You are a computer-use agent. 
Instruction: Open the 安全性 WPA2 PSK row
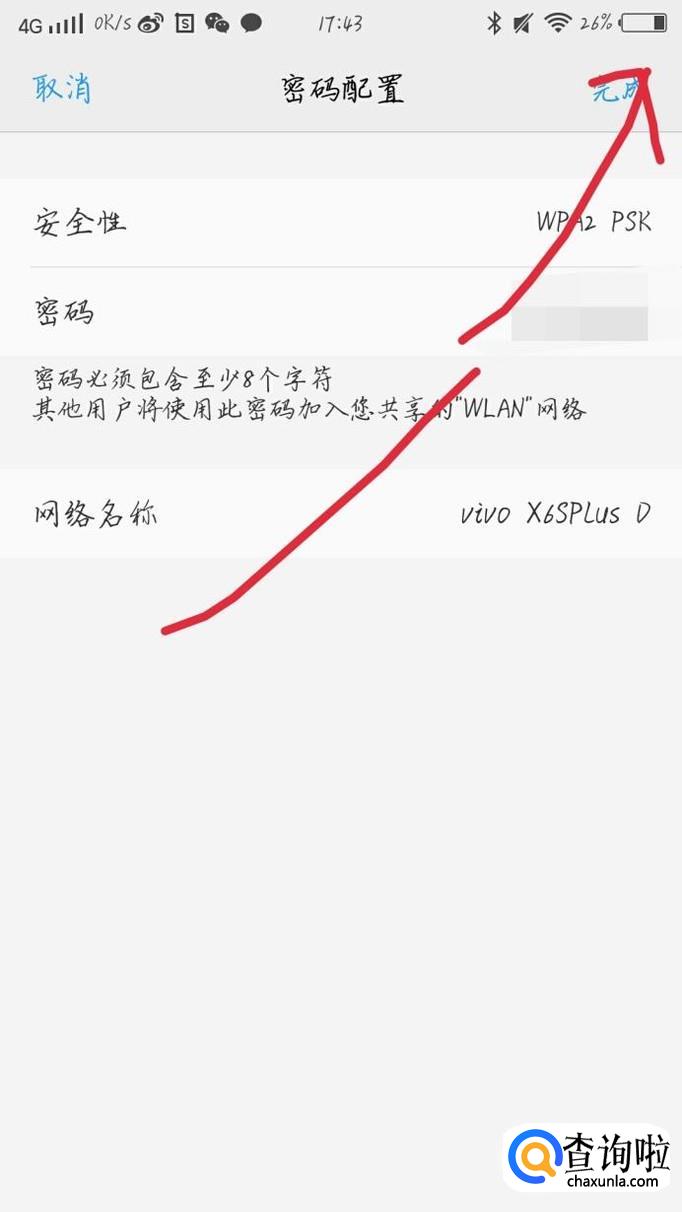pyautogui.click(x=341, y=222)
